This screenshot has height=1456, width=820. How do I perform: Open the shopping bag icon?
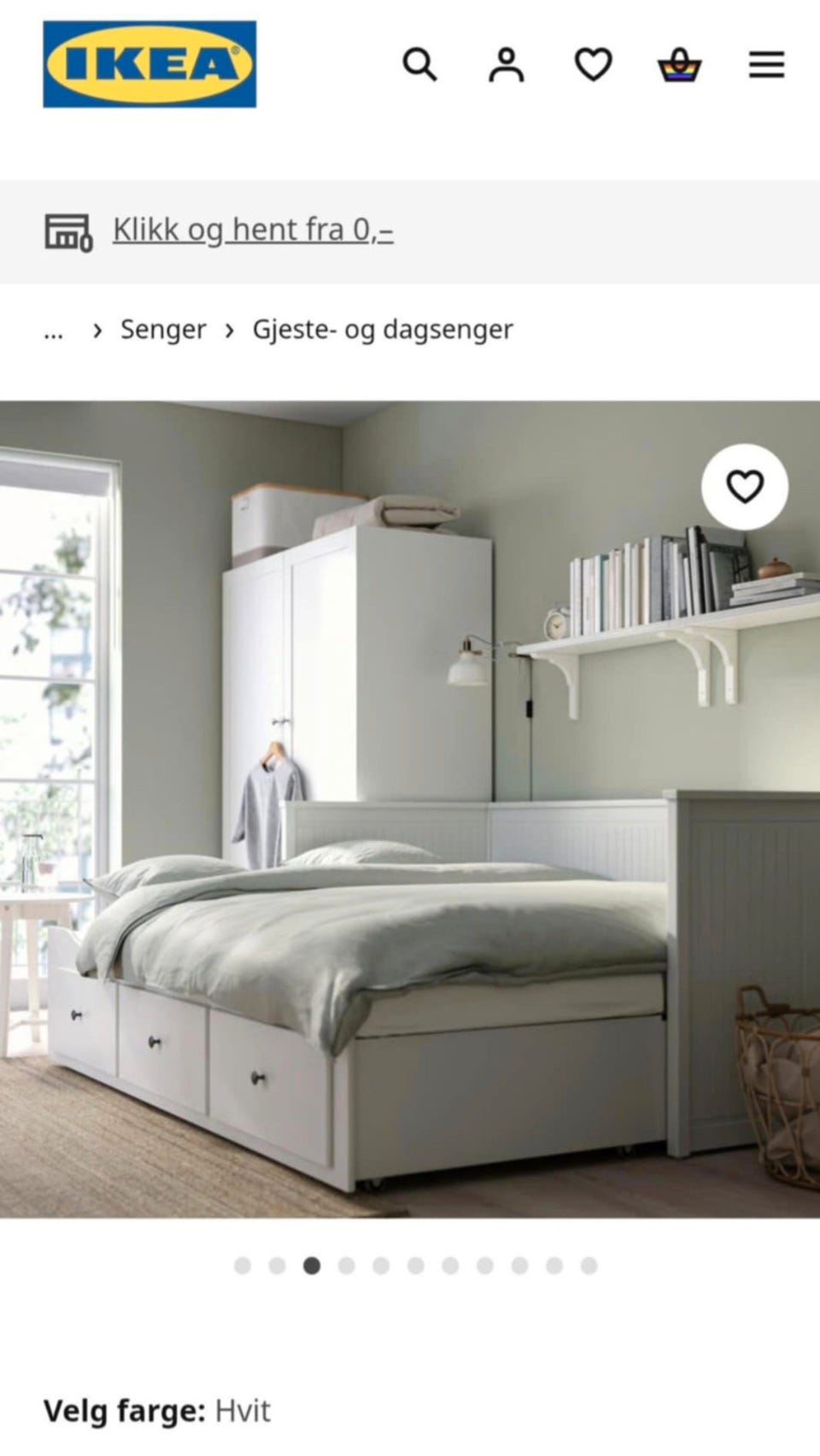click(677, 64)
